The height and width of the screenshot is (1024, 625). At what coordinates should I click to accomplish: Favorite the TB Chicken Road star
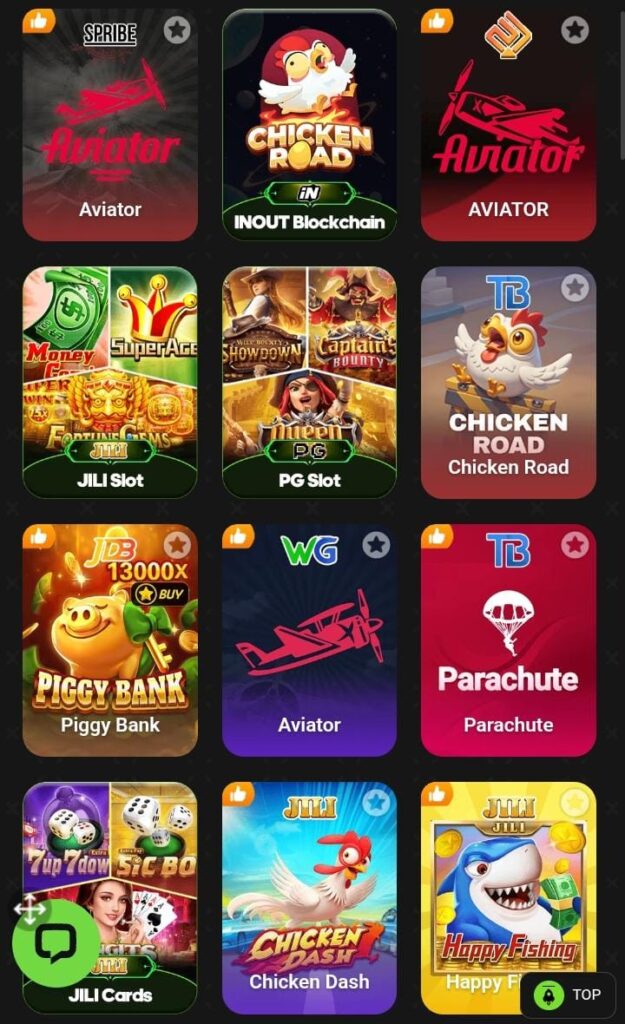[x=575, y=288]
